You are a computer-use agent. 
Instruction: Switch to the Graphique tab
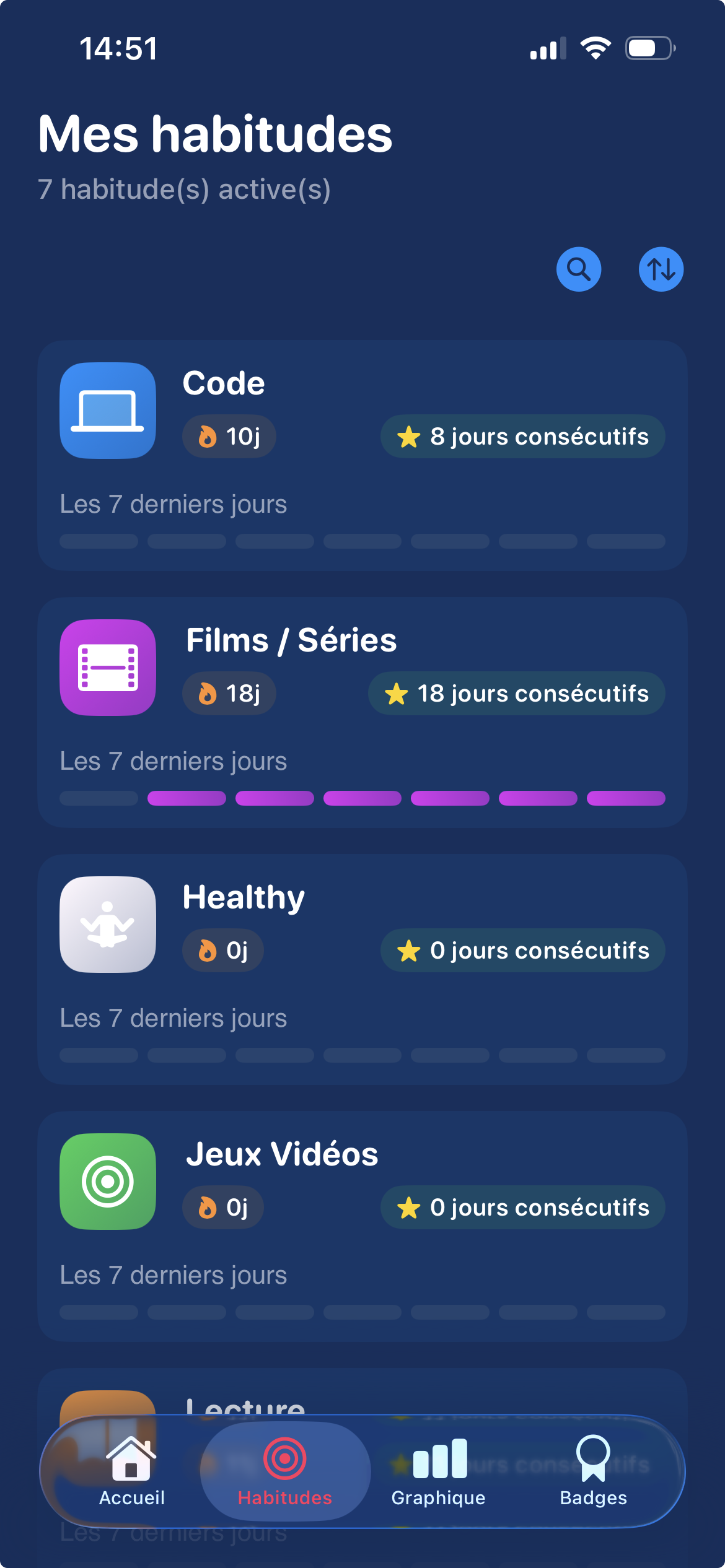pos(439,1471)
